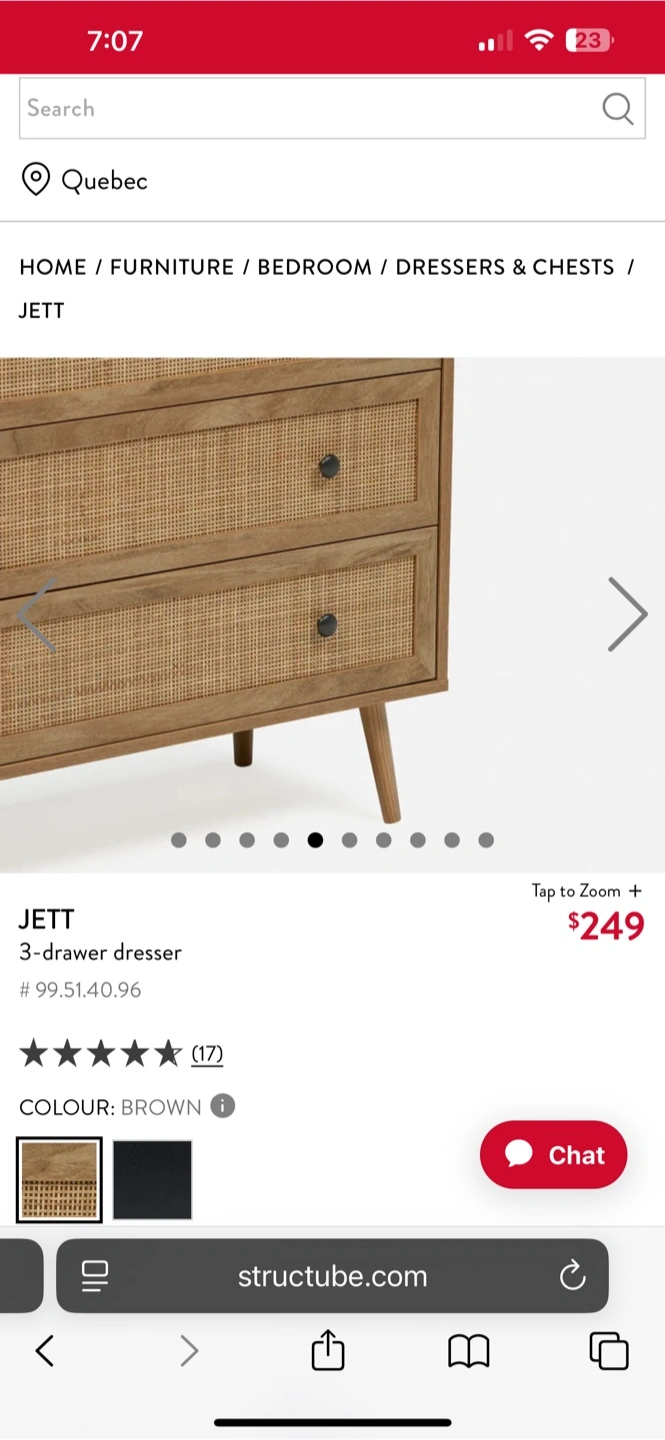
Task: Tap the Search input field
Action: click(300, 108)
